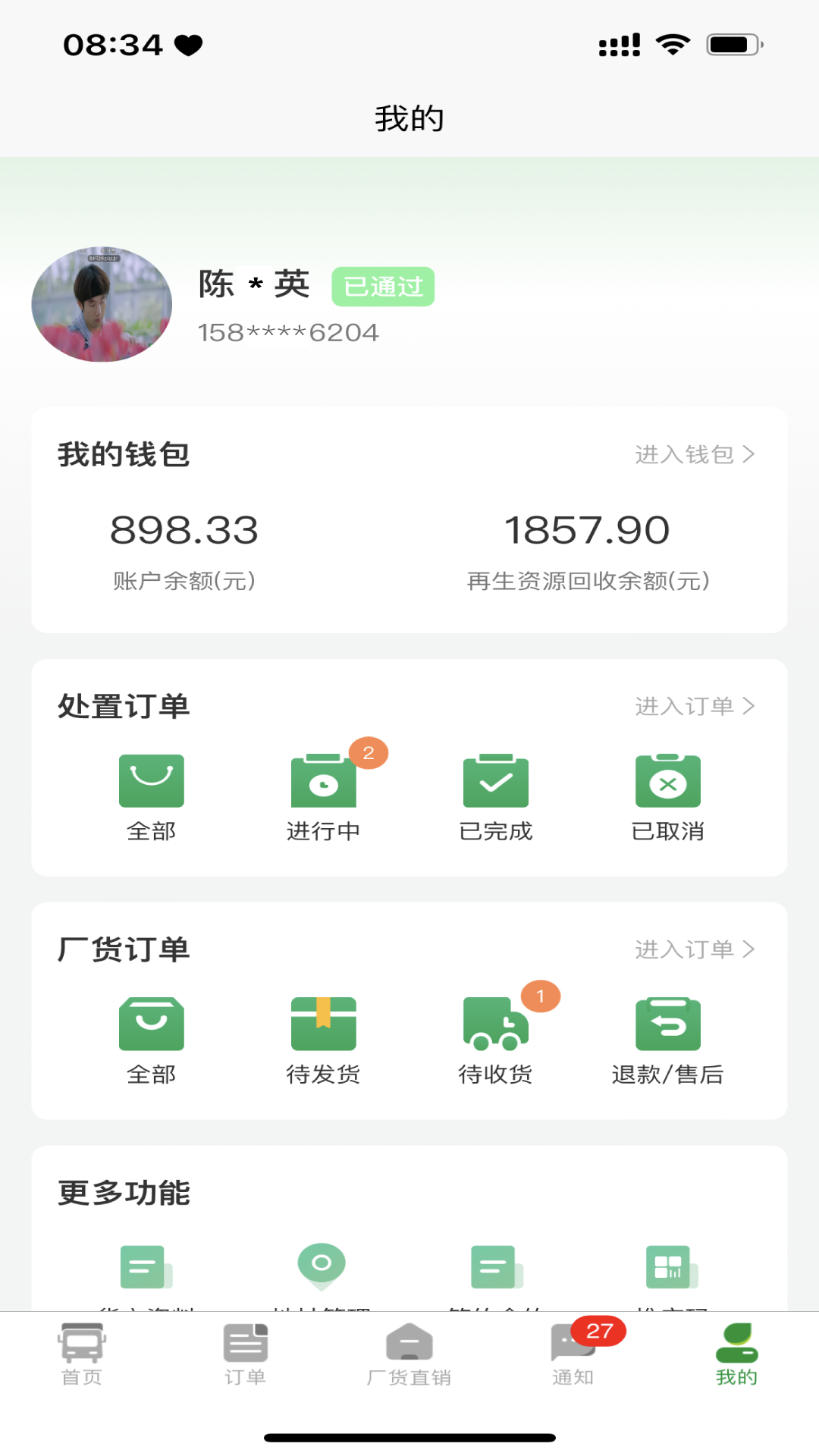The height and width of the screenshot is (1456, 819).
Task: Switch to the 首页 tab
Action: 82,1355
